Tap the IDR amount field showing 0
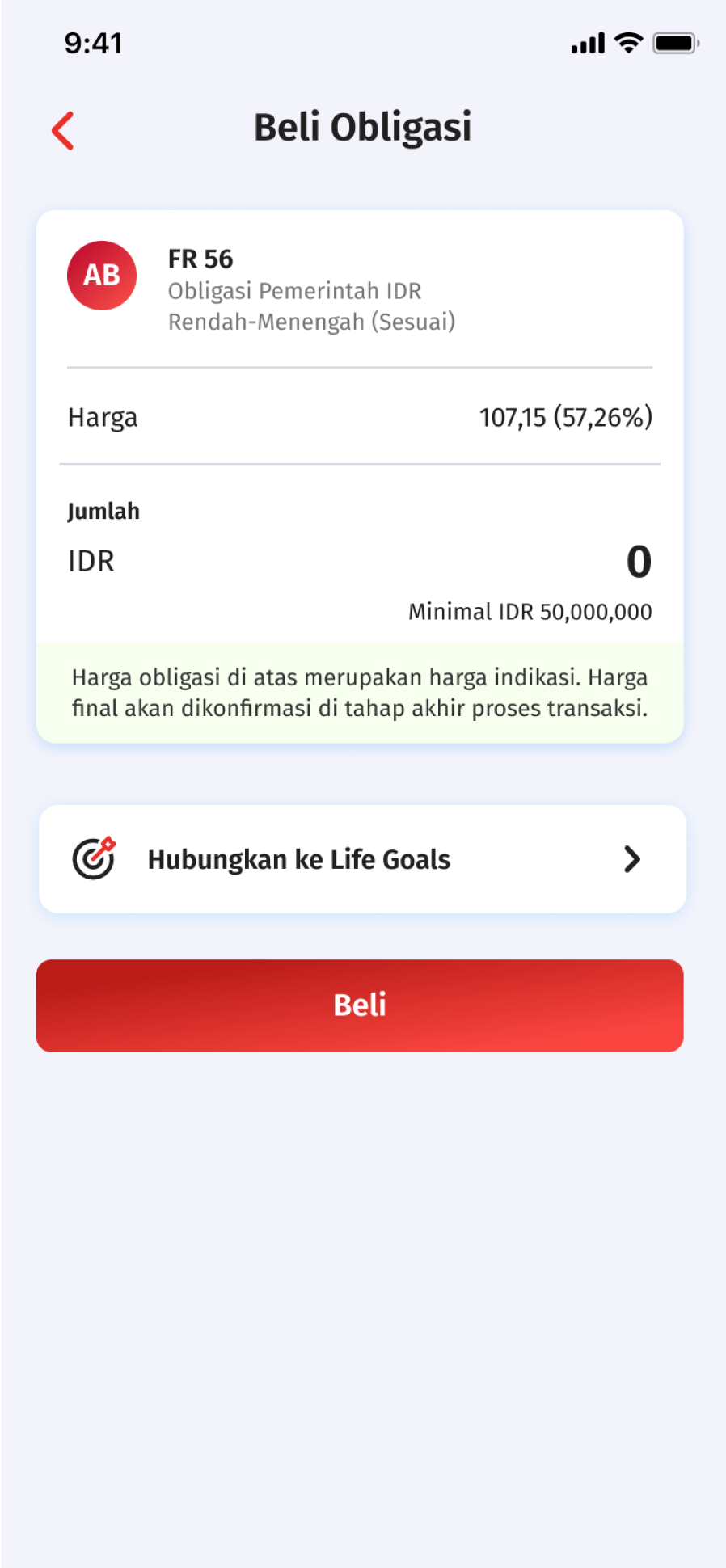 (x=638, y=561)
